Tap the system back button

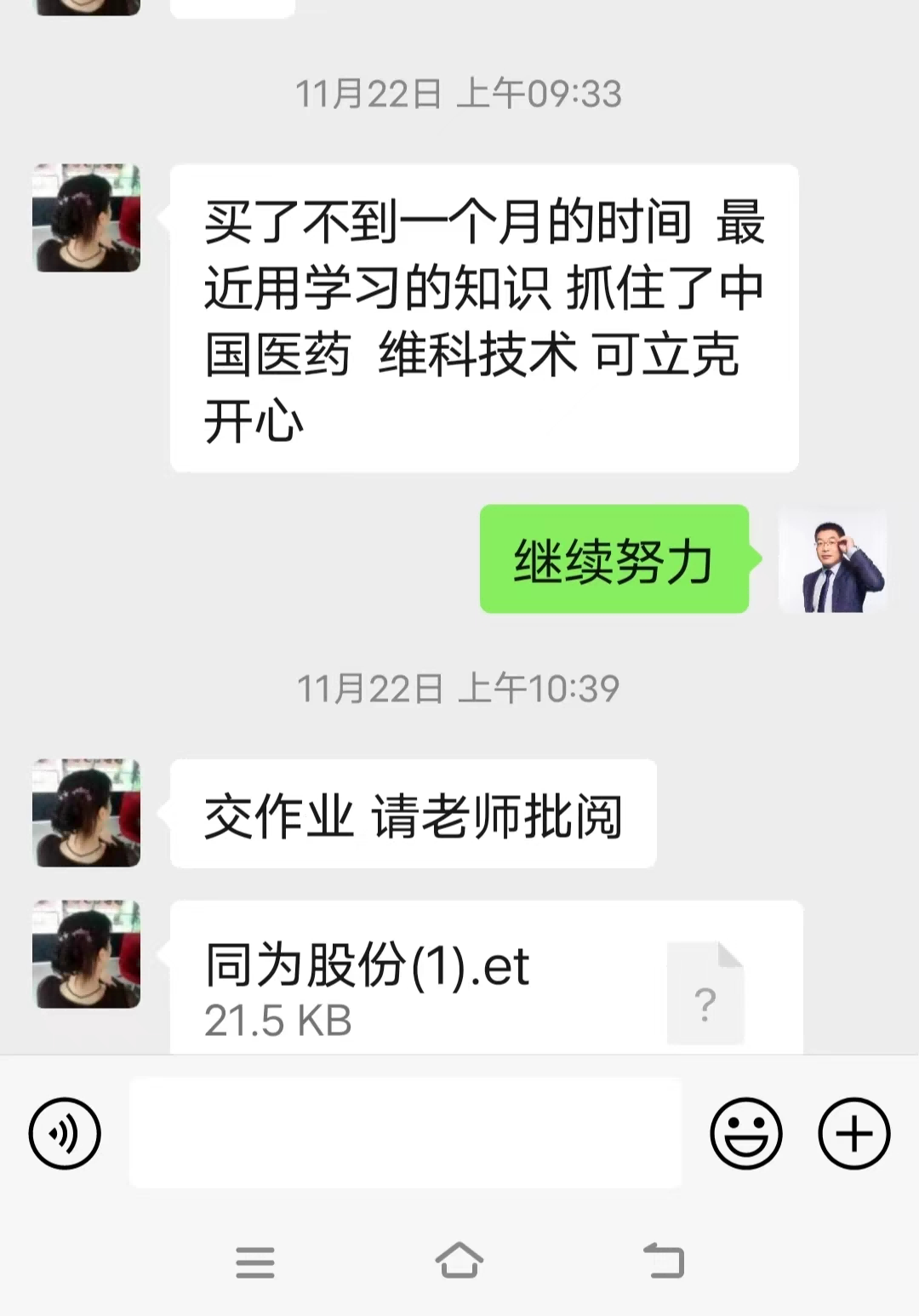coord(665,1261)
